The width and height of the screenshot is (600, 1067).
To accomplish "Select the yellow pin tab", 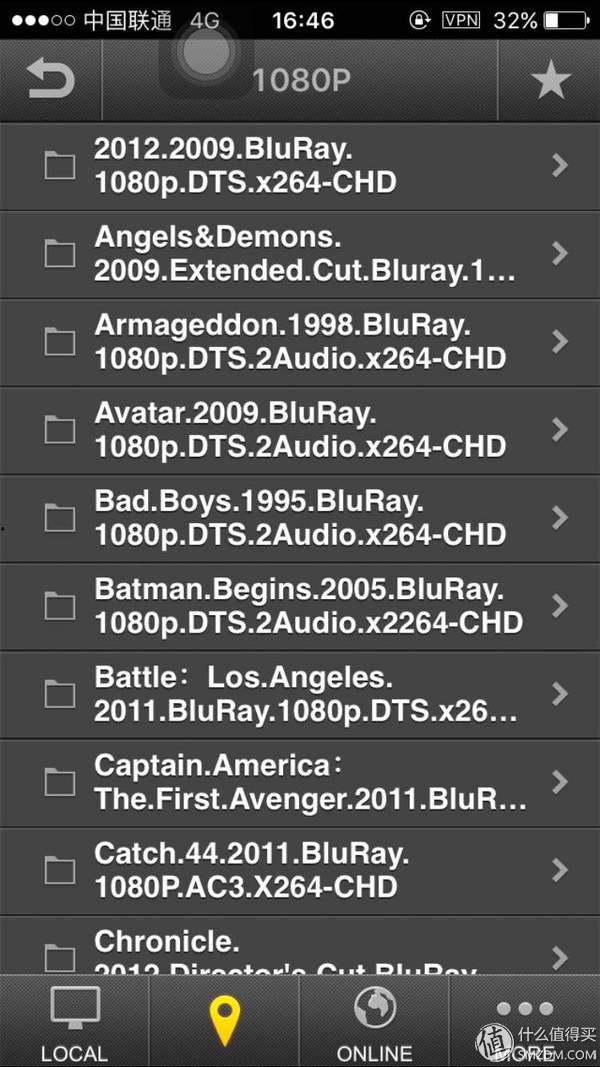I will click(224, 1022).
